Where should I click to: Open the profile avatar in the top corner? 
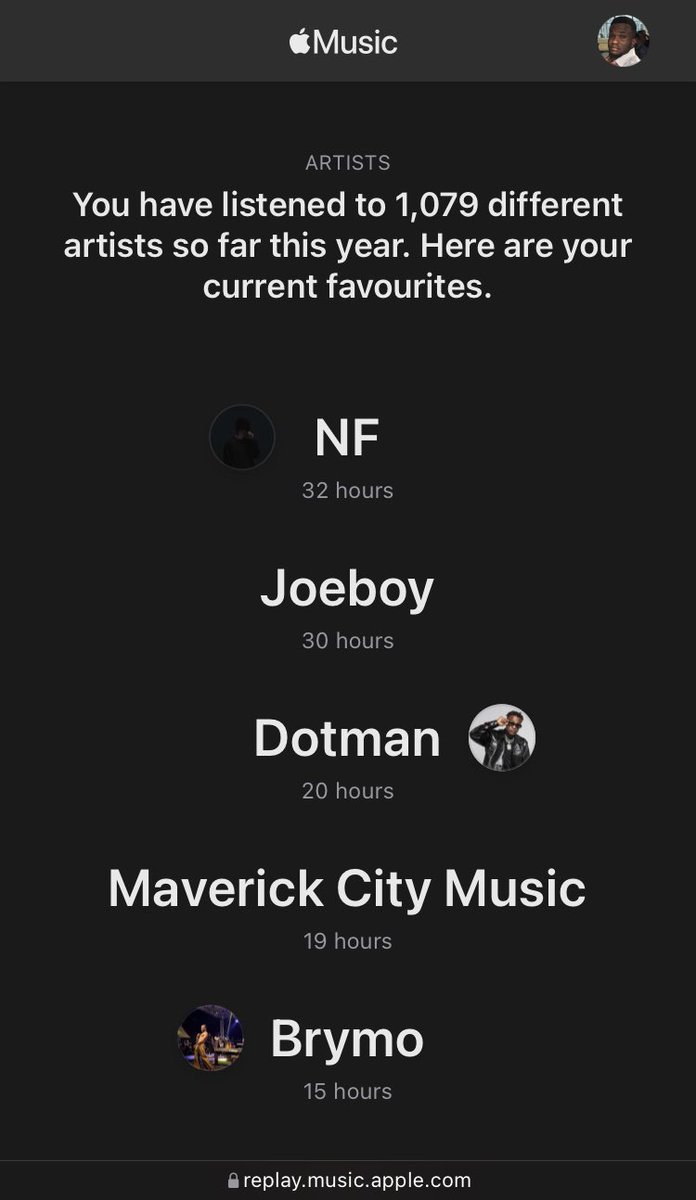(623, 41)
